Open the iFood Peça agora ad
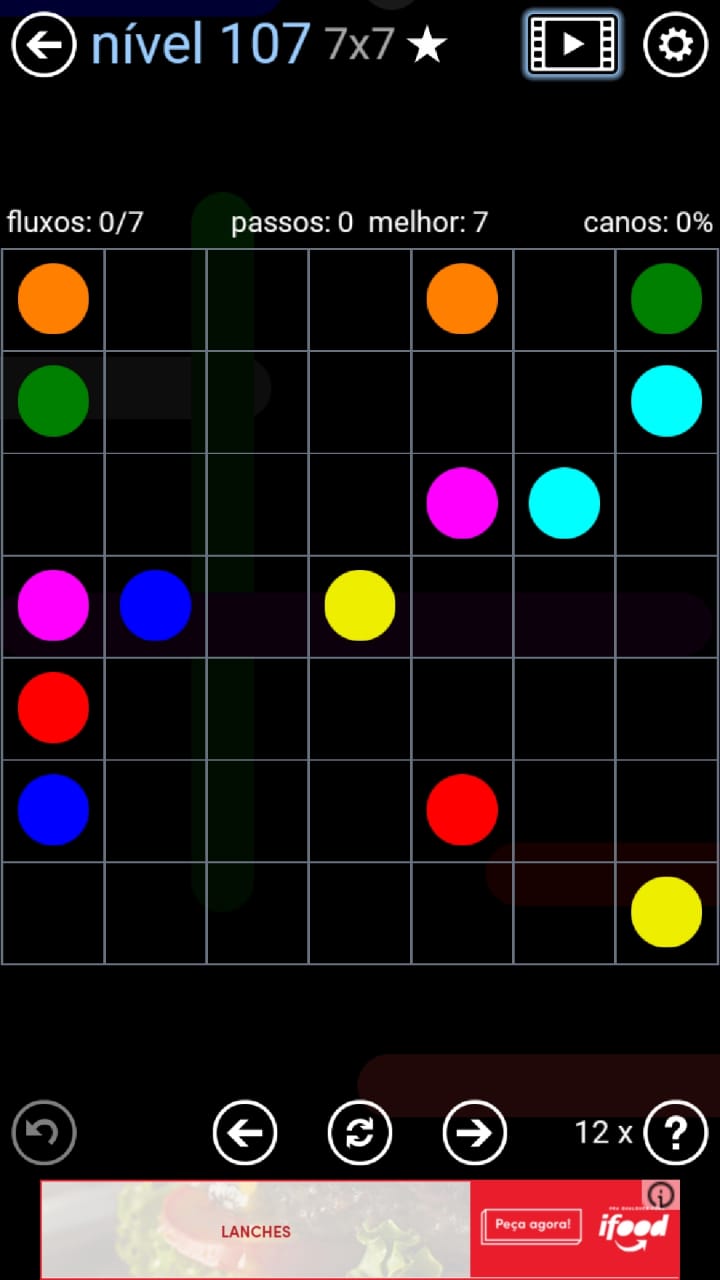Viewport: 720px width, 1280px height. pyautogui.click(x=531, y=1226)
